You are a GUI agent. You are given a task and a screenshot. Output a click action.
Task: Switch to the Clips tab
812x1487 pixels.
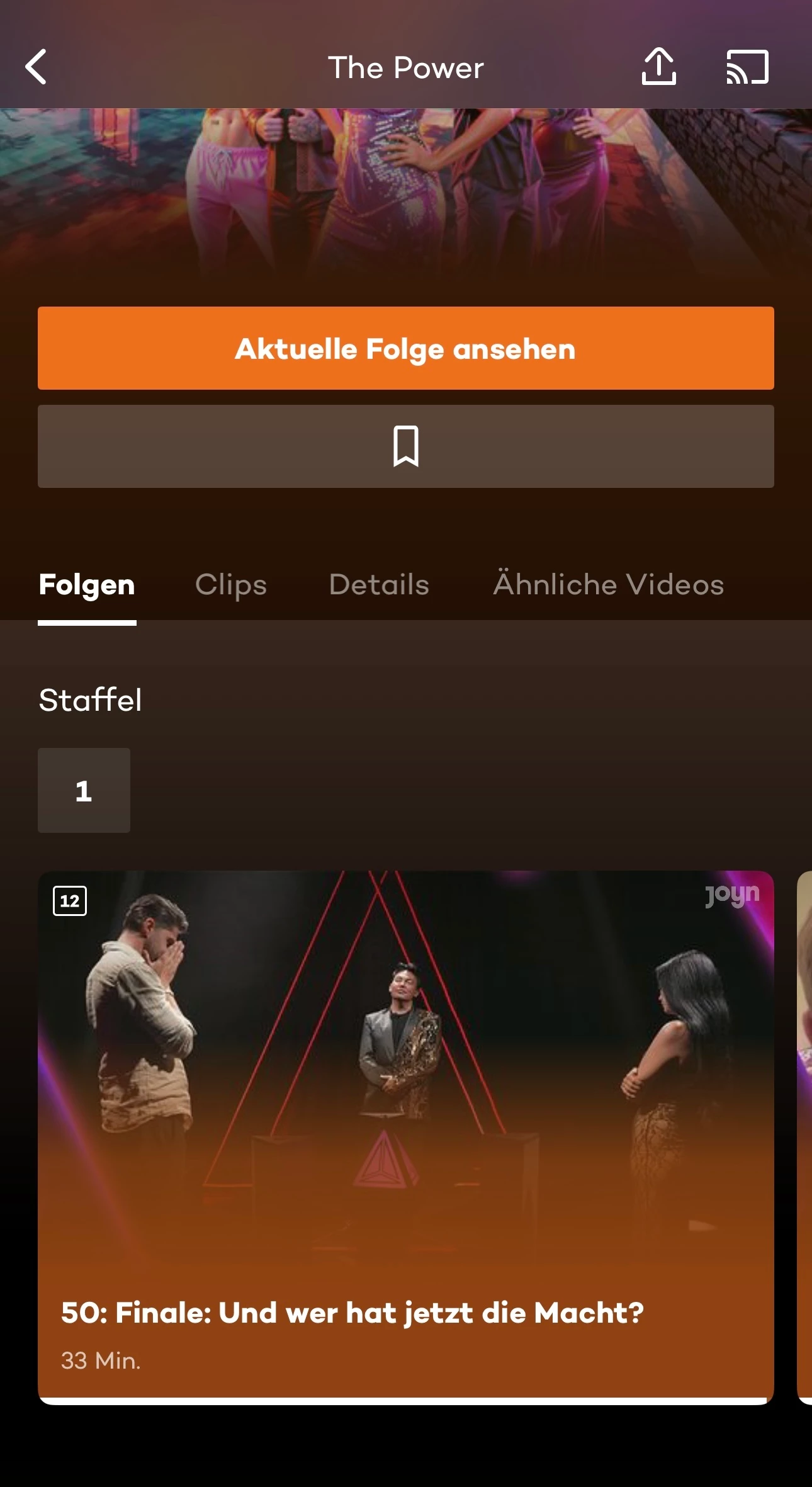pos(231,585)
